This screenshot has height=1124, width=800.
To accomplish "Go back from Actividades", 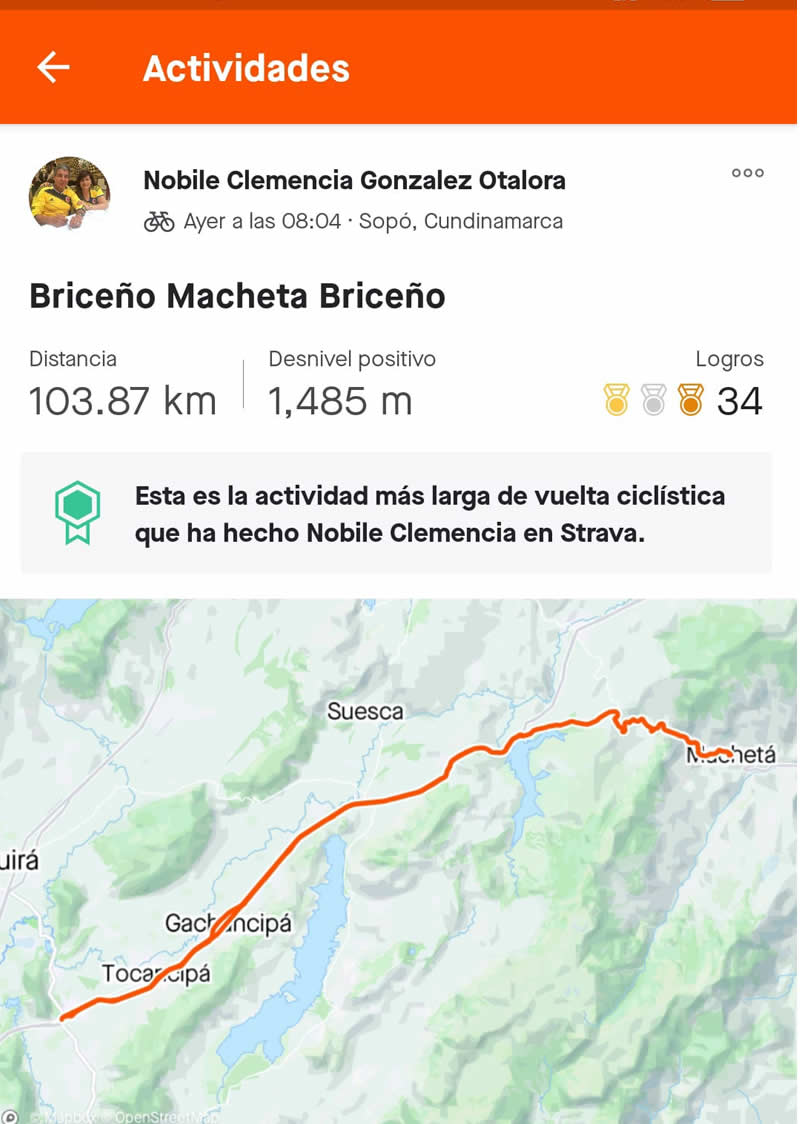I will [x=53, y=67].
